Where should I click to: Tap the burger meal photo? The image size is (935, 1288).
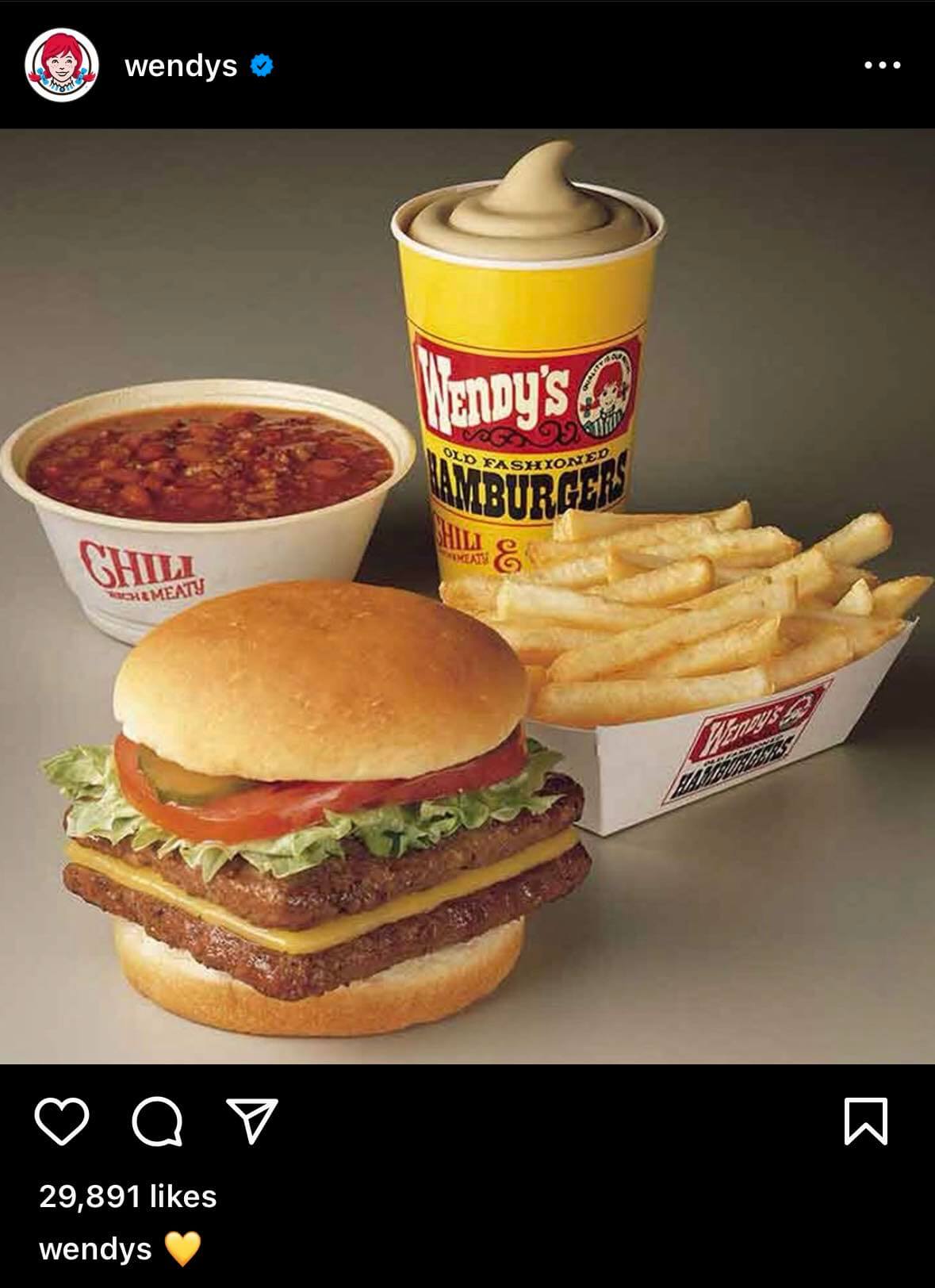tap(468, 603)
